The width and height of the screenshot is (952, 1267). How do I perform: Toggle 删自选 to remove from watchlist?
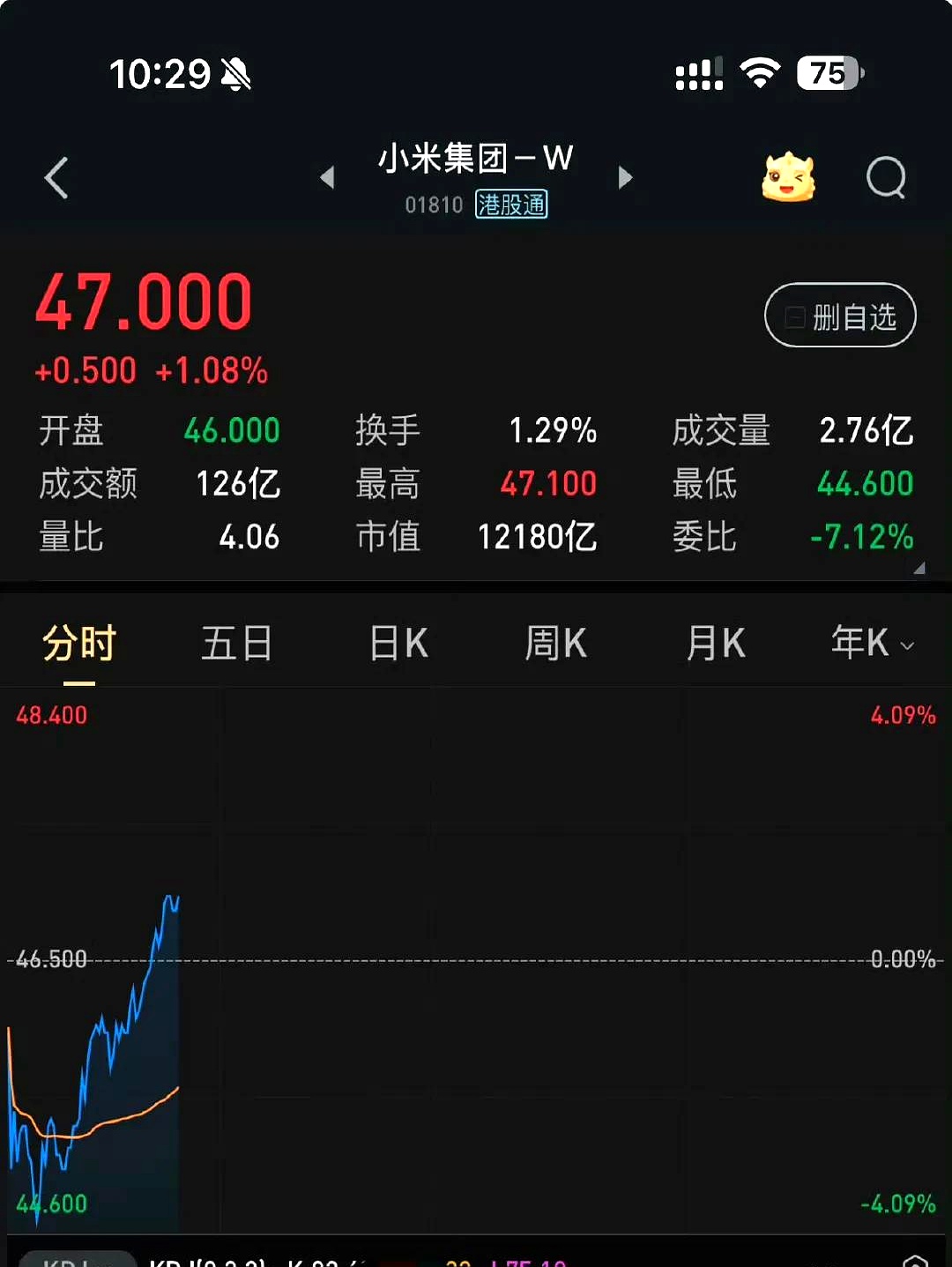point(839,315)
